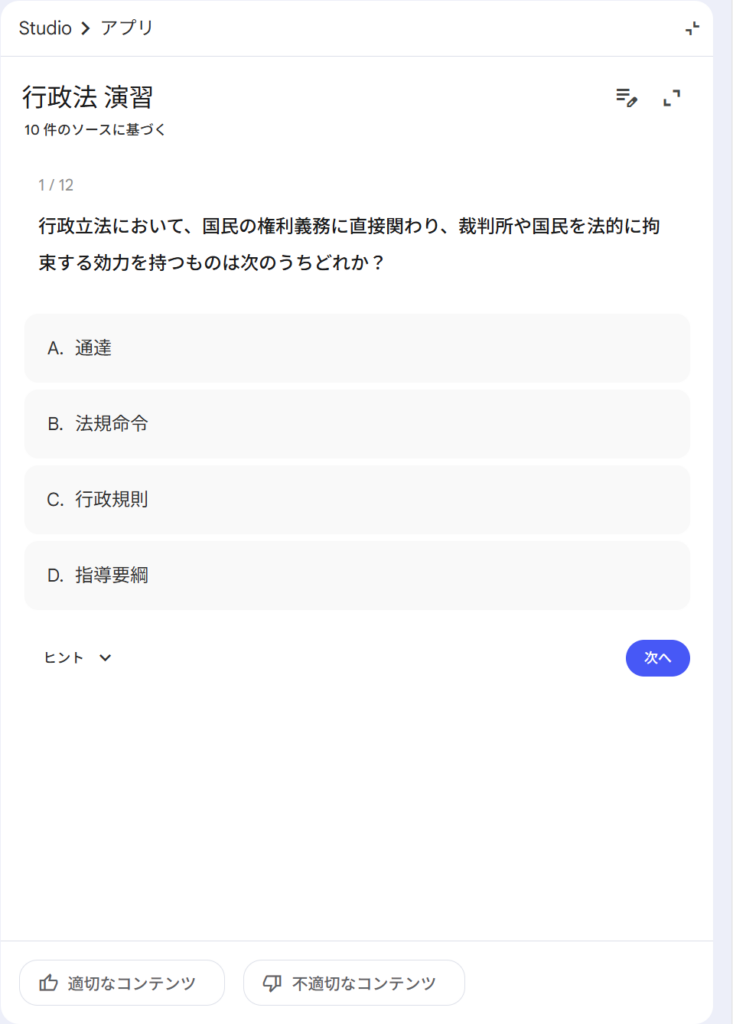Expand the quiz to full screen
733x1024 pixels.
(672, 98)
